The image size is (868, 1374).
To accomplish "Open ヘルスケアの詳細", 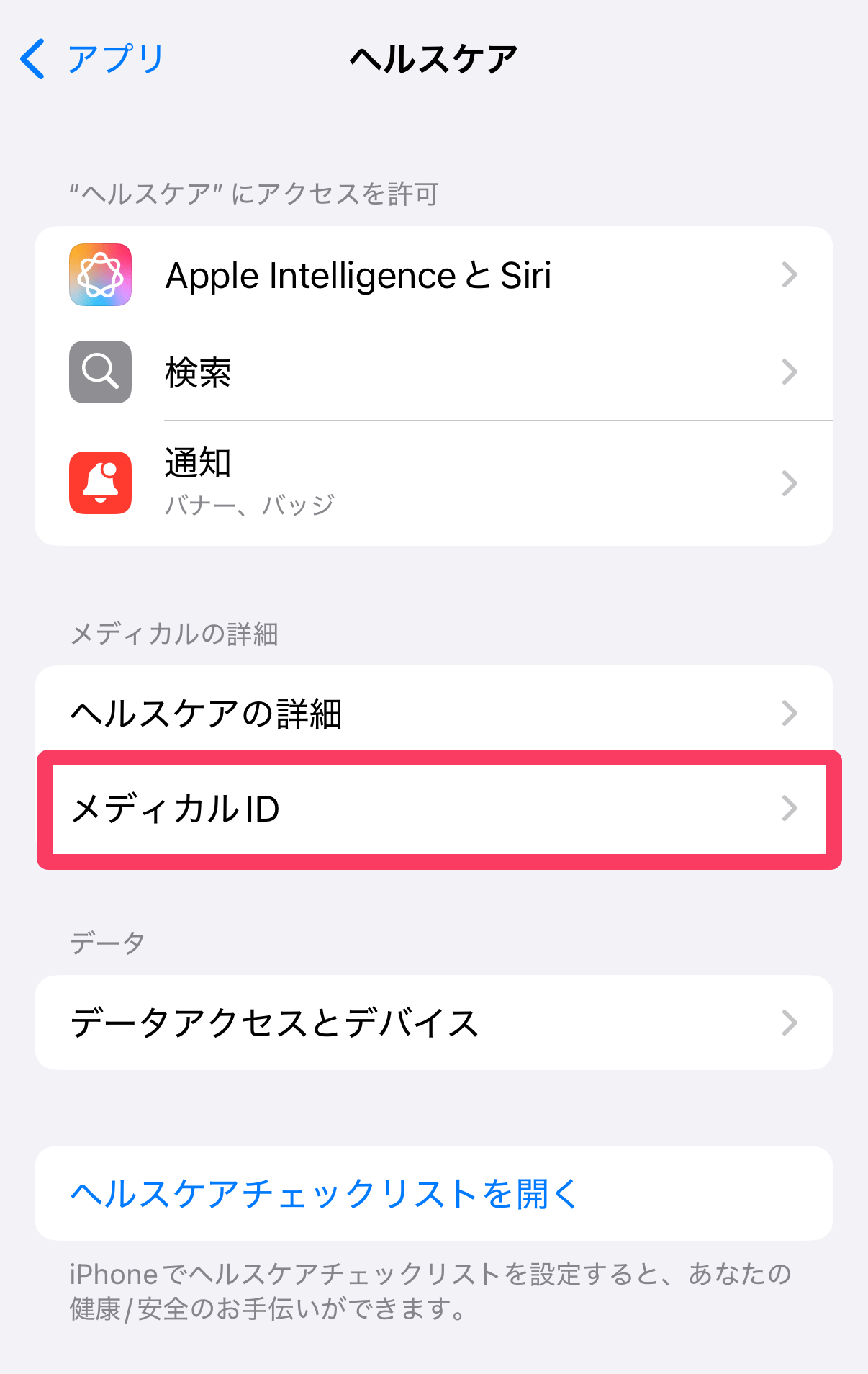I will [433, 713].
